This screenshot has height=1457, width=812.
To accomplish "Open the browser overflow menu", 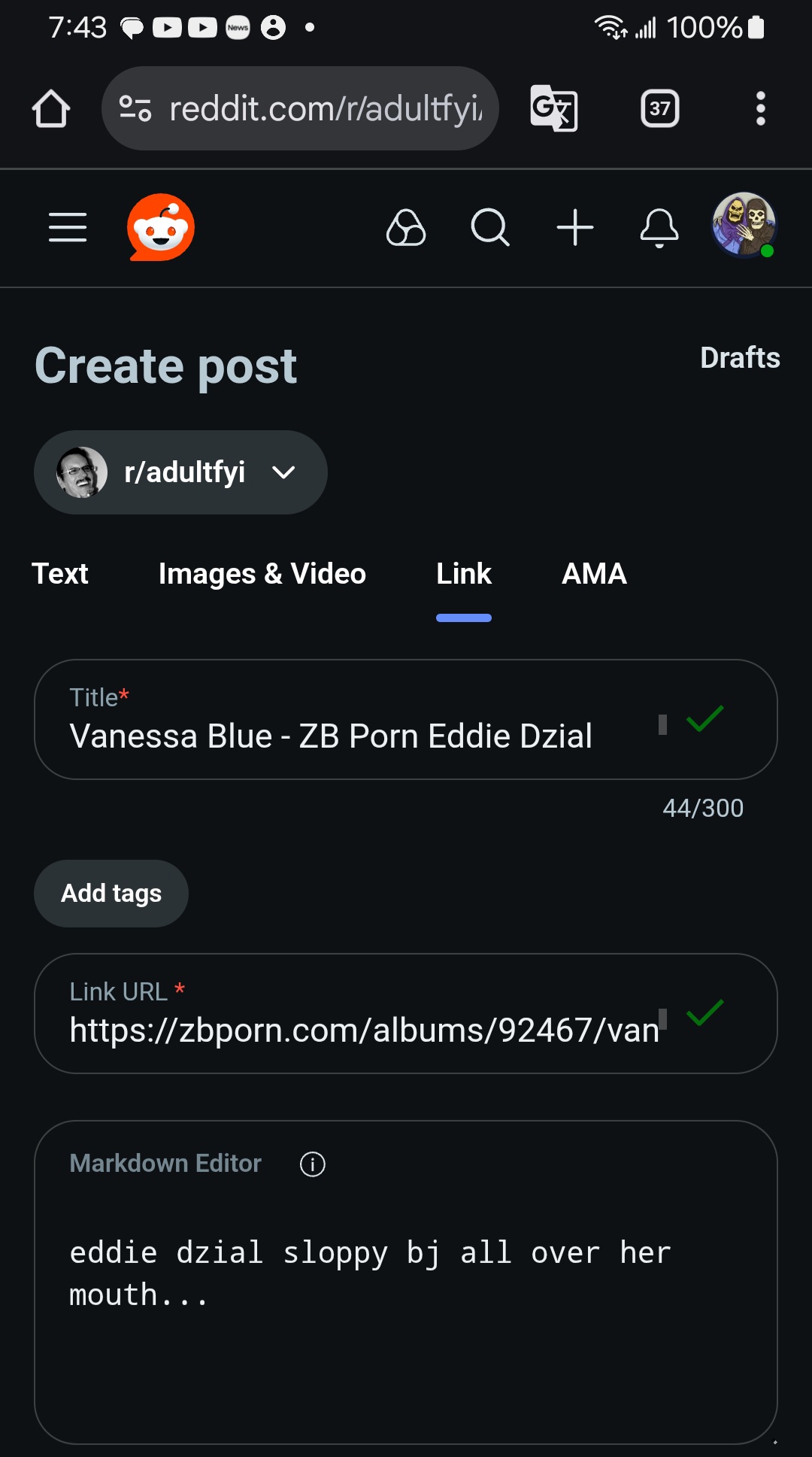I will pos(760,109).
